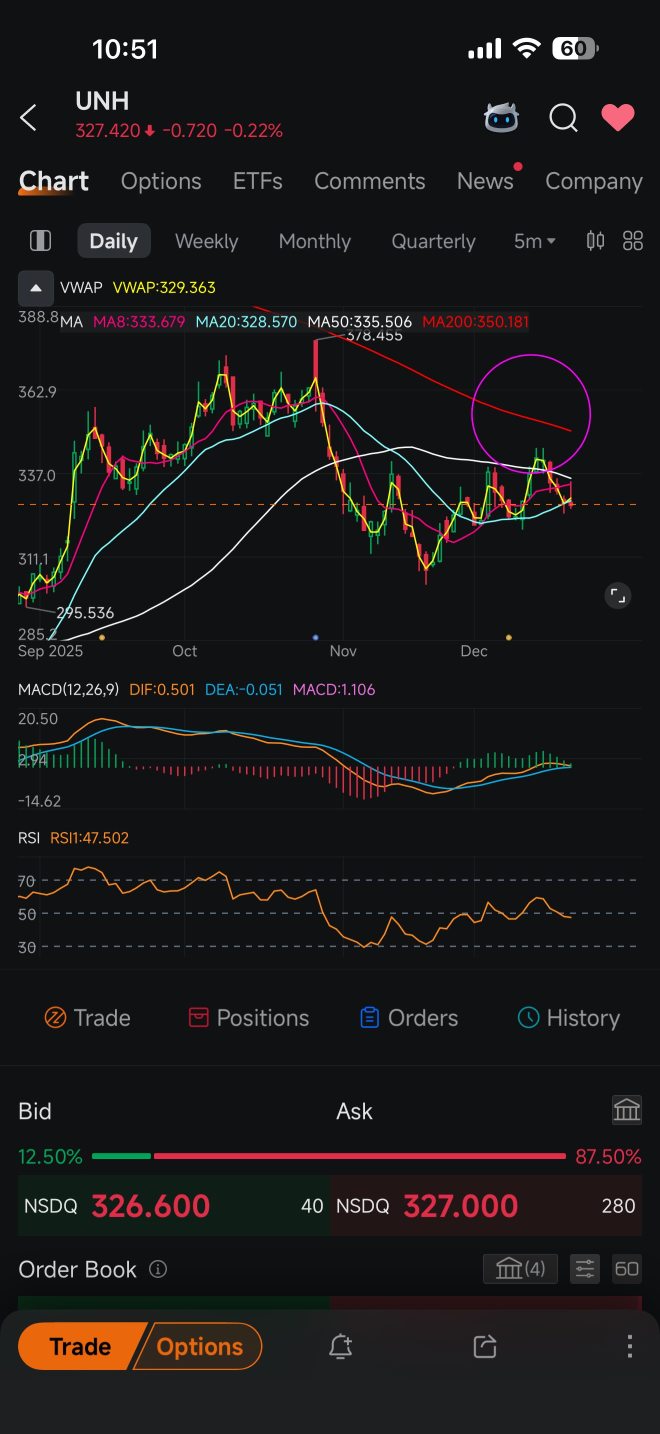
Task: Open Positions section
Action: (248, 1018)
